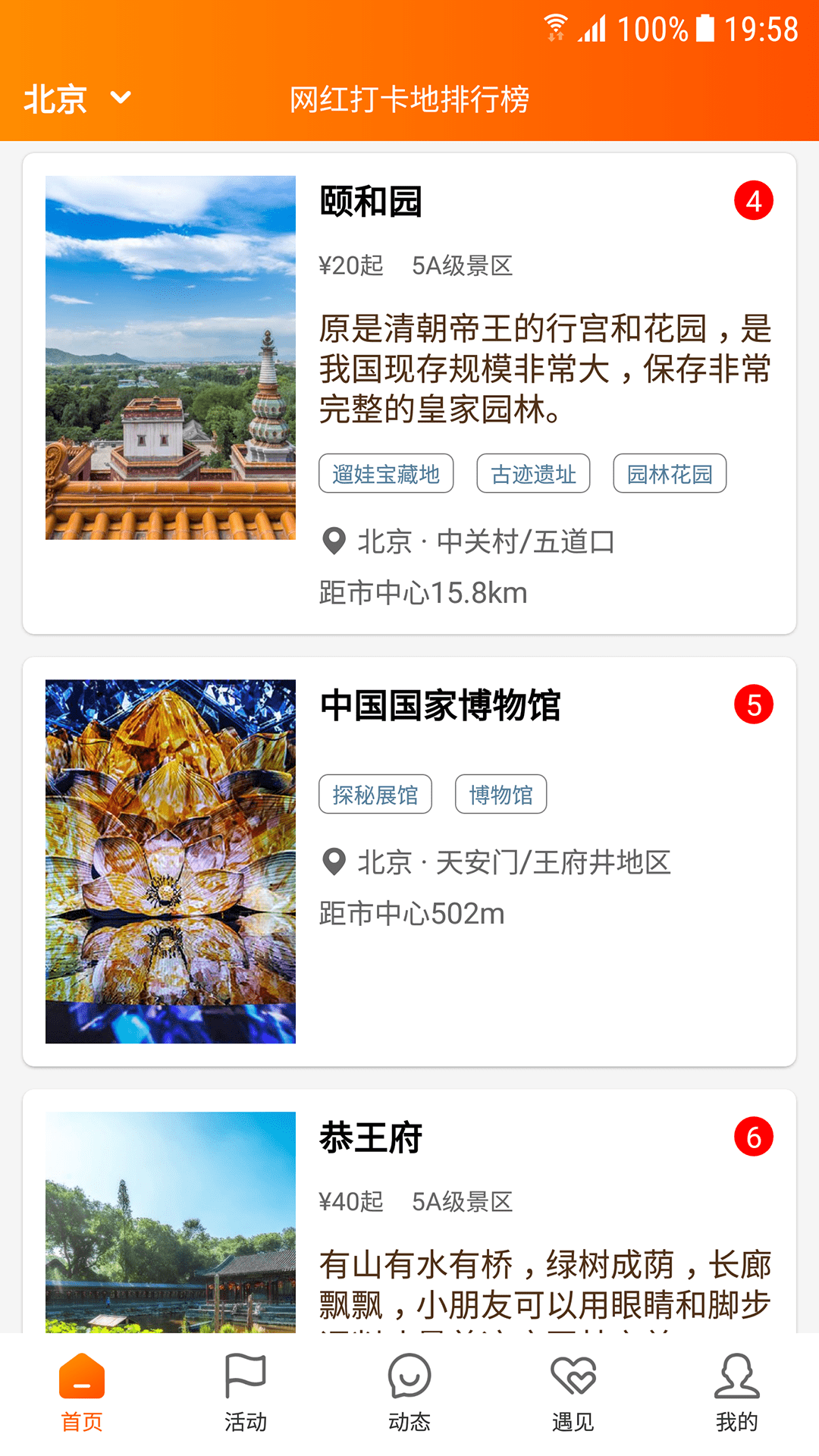Select the 遛娃宝藏地 tag

pos(386,473)
